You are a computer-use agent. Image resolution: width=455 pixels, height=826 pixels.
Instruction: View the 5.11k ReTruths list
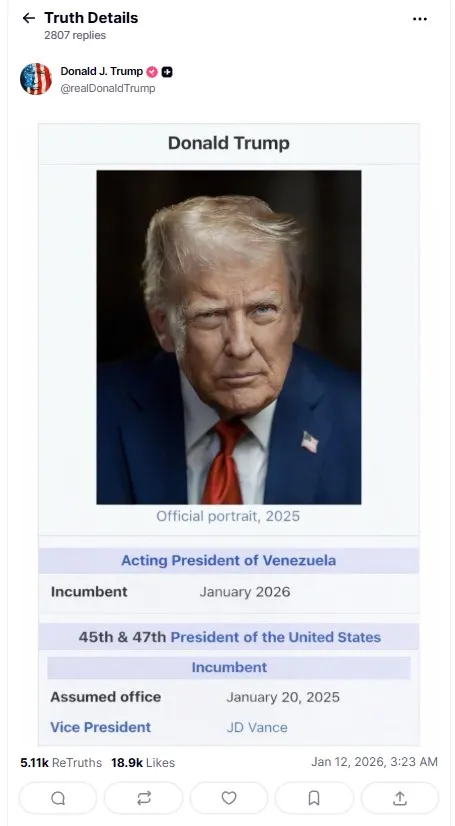click(61, 762)
